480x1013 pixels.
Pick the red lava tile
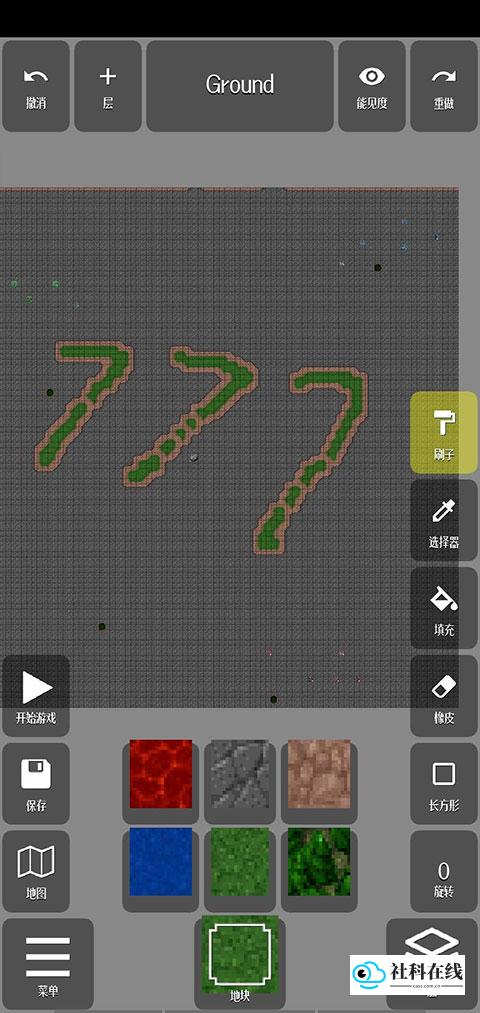(161, 775)
